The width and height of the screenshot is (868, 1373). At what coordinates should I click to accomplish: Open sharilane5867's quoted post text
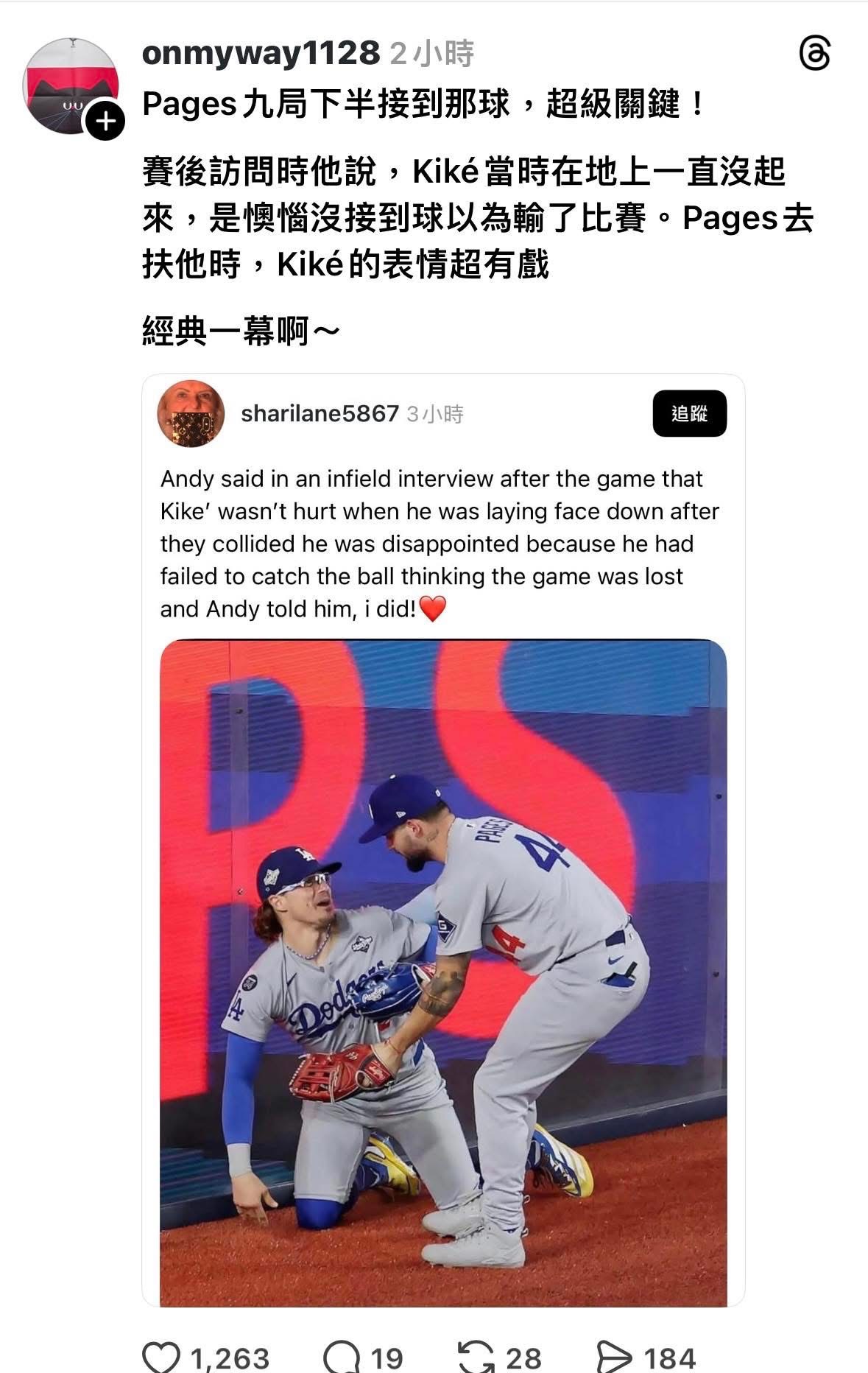pyautogui.click(x=439, y=544)
